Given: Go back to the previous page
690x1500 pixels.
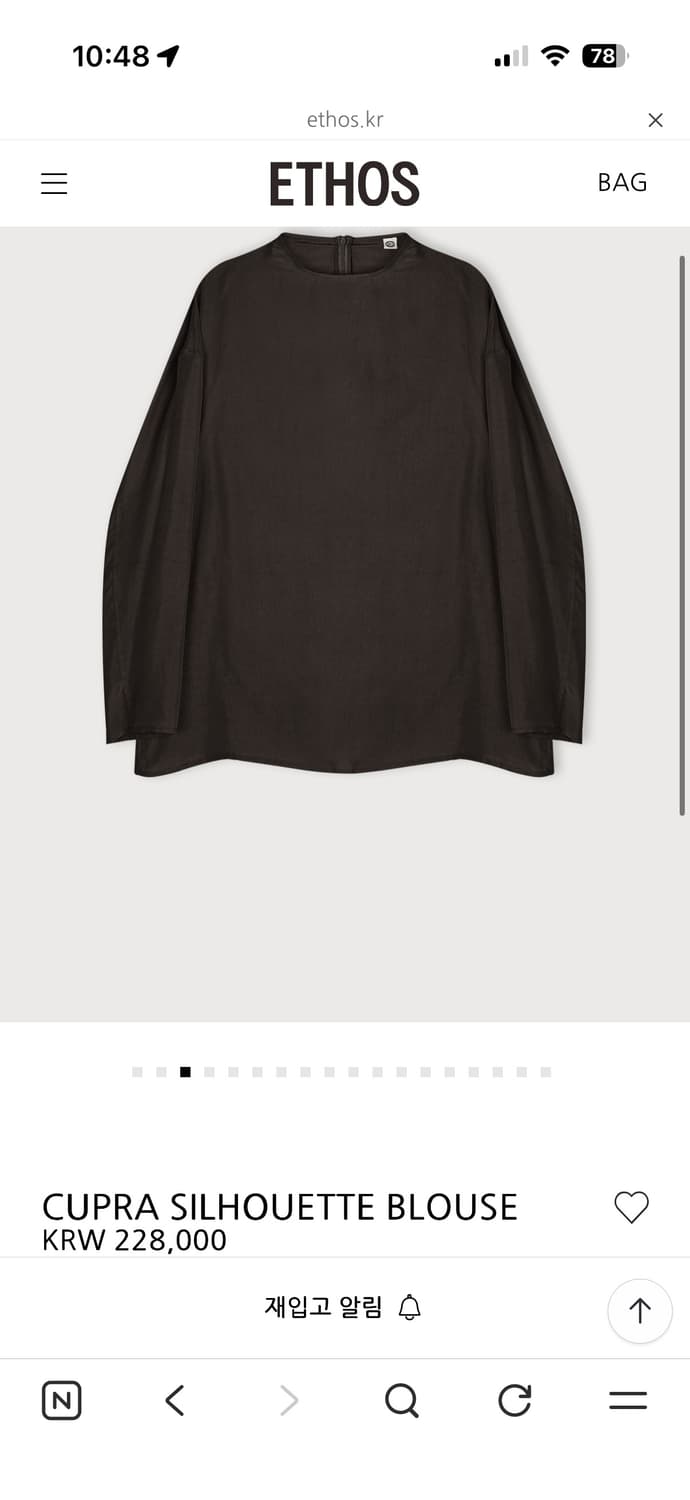Looking at the screenshot, I should pos(175,1400).
